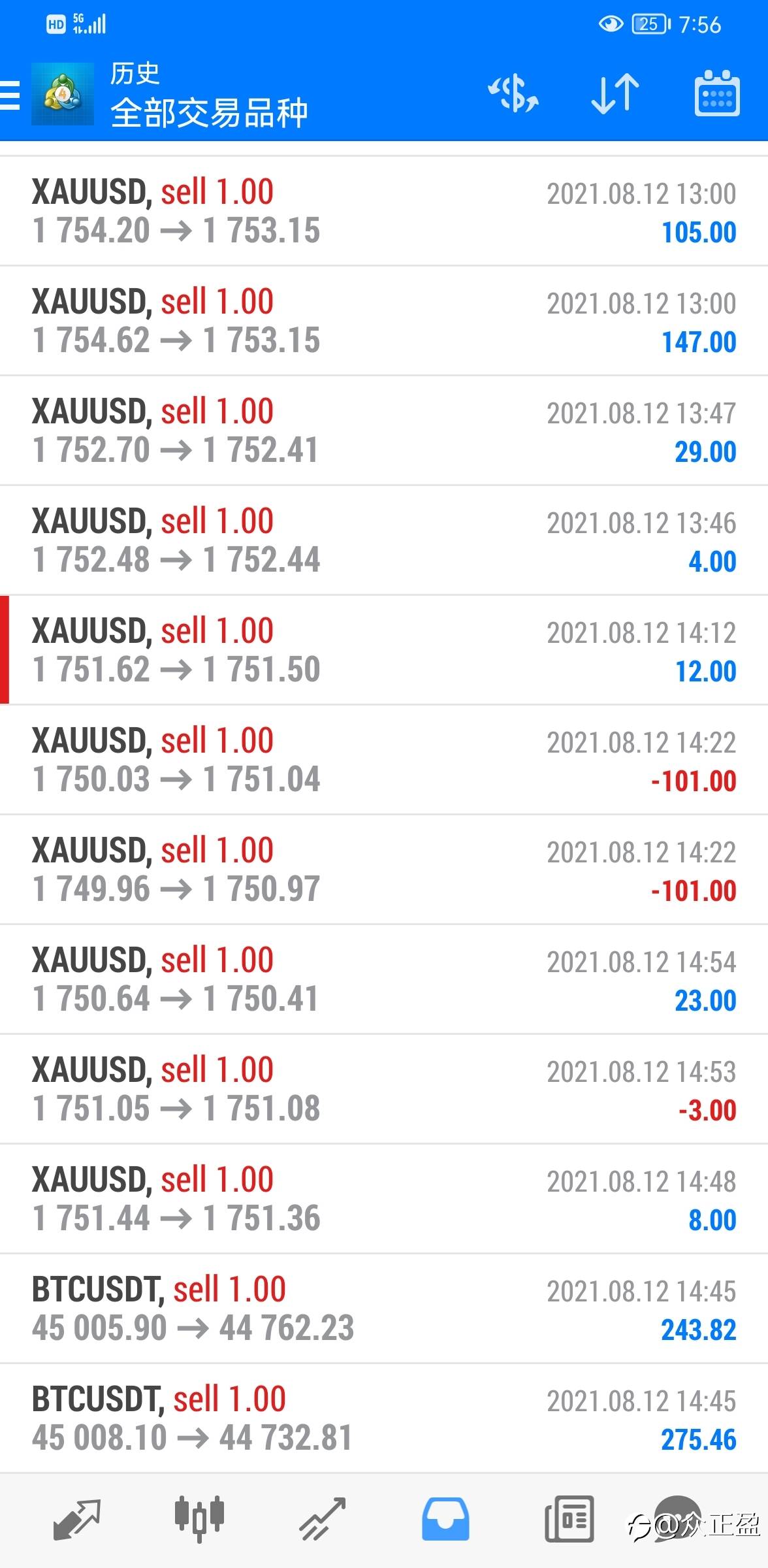Screen dimensions: 768x1568
Task: View the XAUUSD trade with 23.00 profit
Action: (x=384, y=979)
